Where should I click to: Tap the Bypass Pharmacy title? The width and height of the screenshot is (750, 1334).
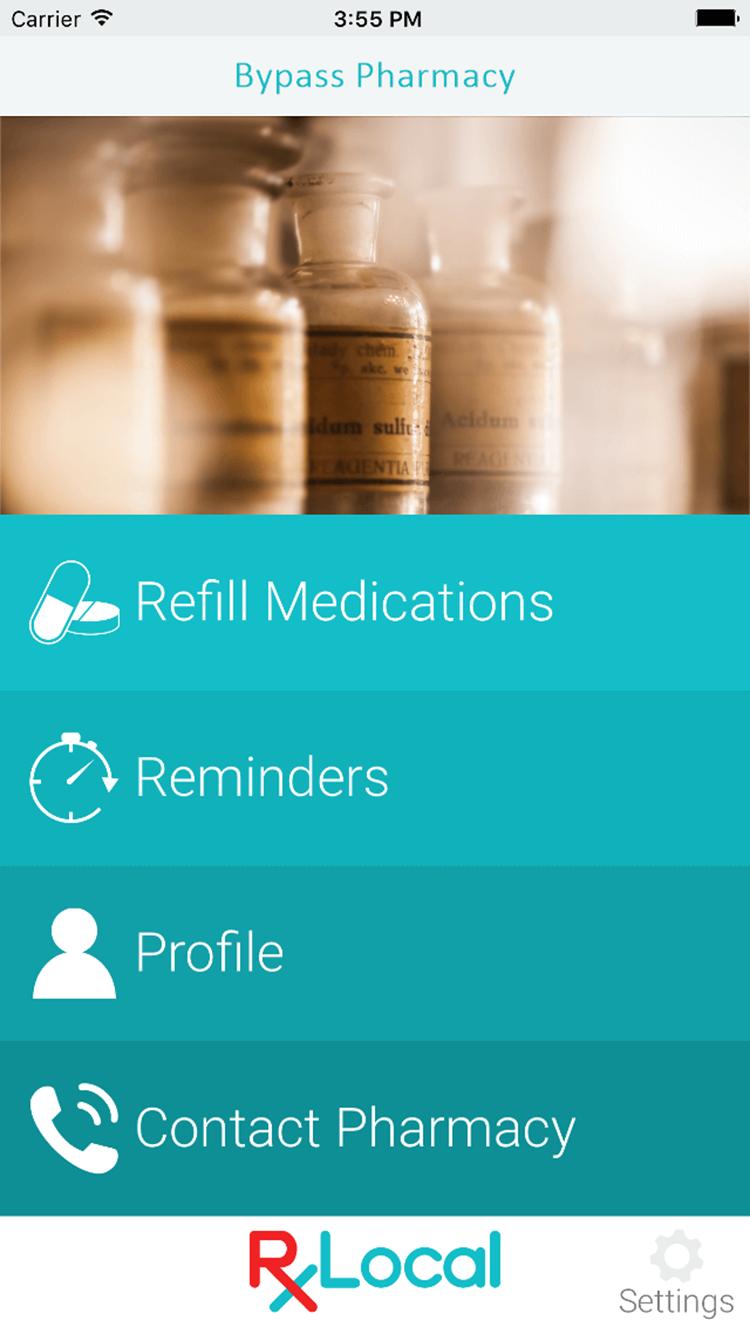tap(374, 75)
